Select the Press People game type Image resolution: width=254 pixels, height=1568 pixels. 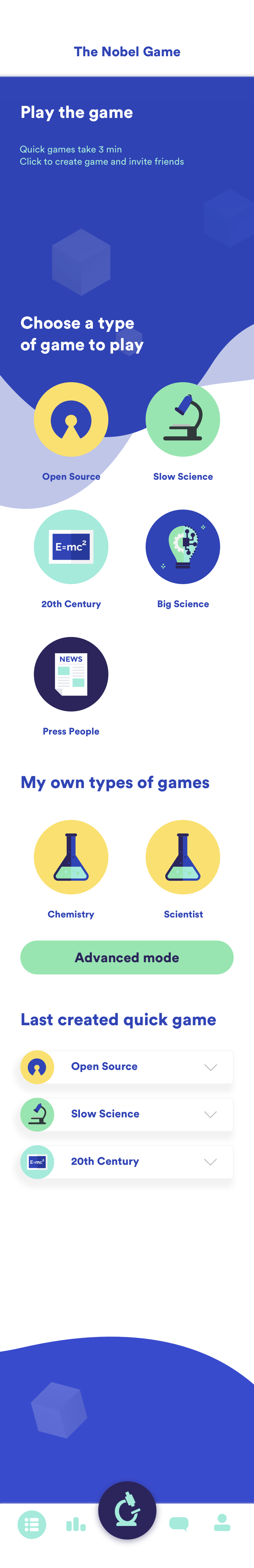(71, 674)
